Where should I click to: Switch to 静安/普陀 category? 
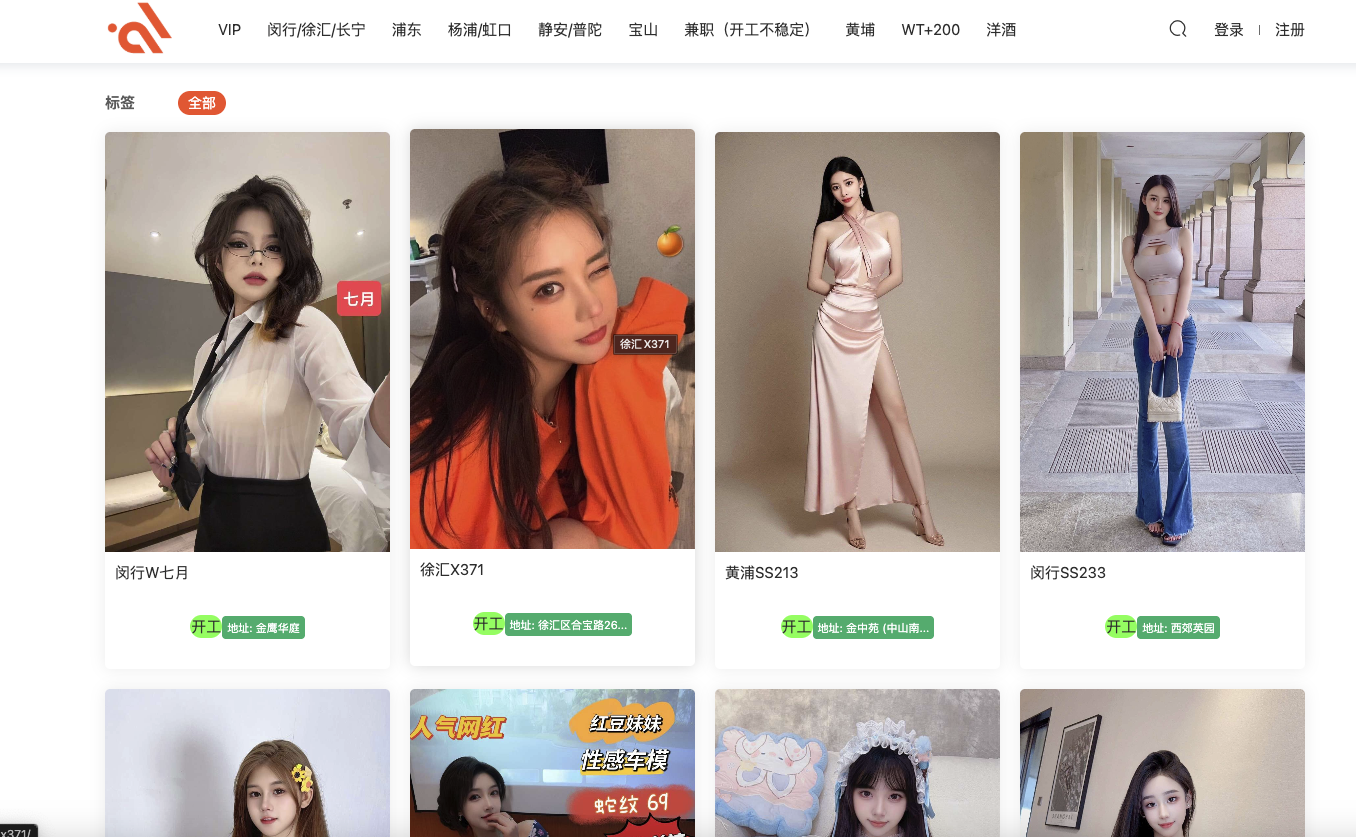point(570,30)
